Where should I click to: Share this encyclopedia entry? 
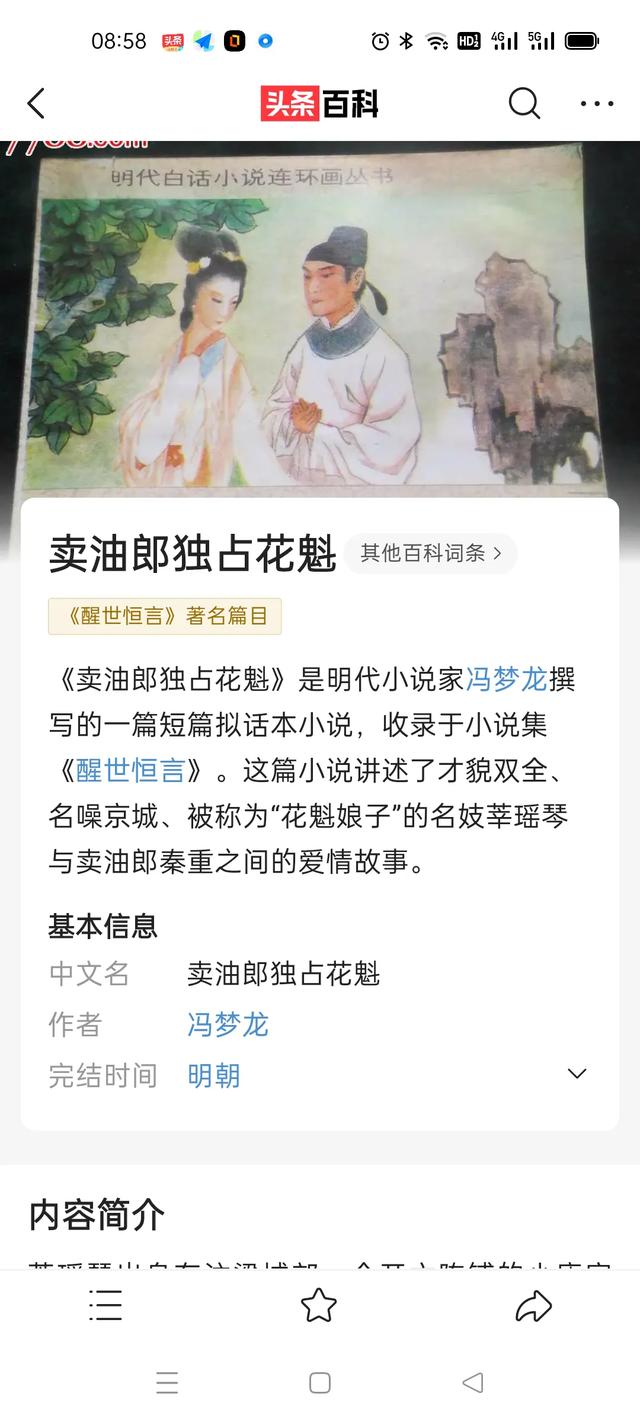click(x=533, y=1305)
